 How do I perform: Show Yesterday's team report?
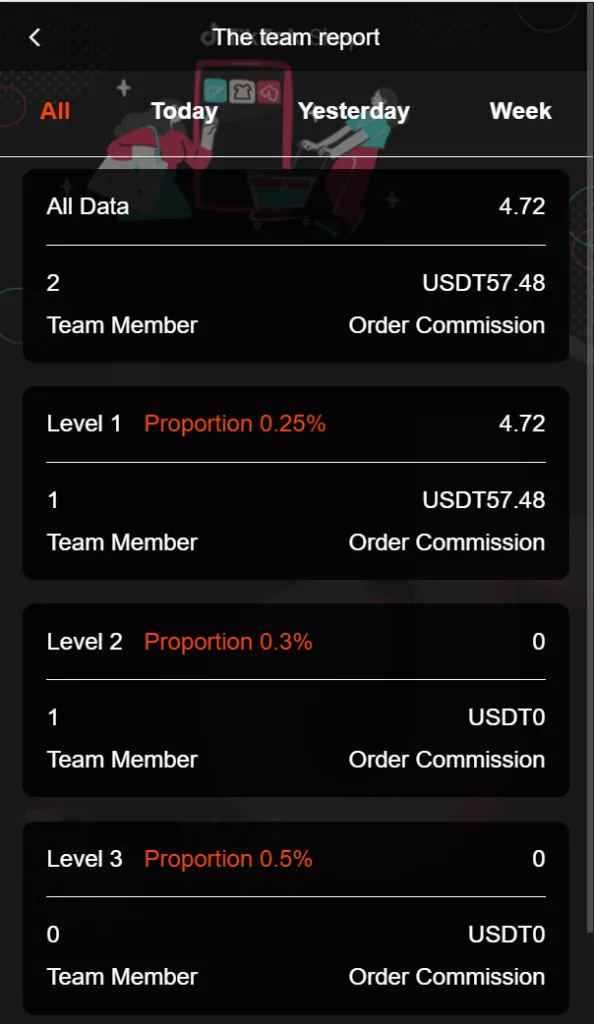[354, 112]
